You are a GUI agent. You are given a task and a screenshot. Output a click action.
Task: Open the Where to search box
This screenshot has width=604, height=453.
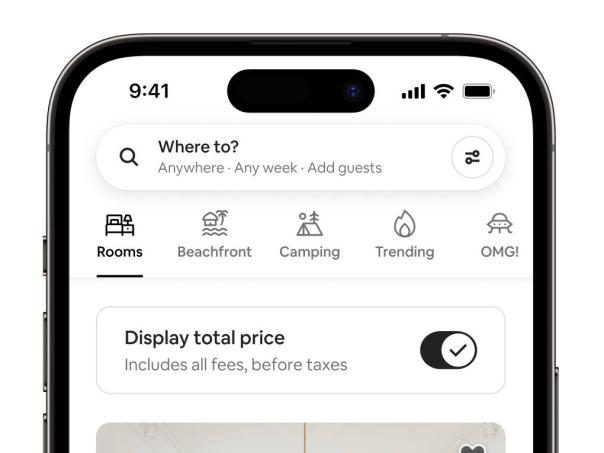pos(270,157)
